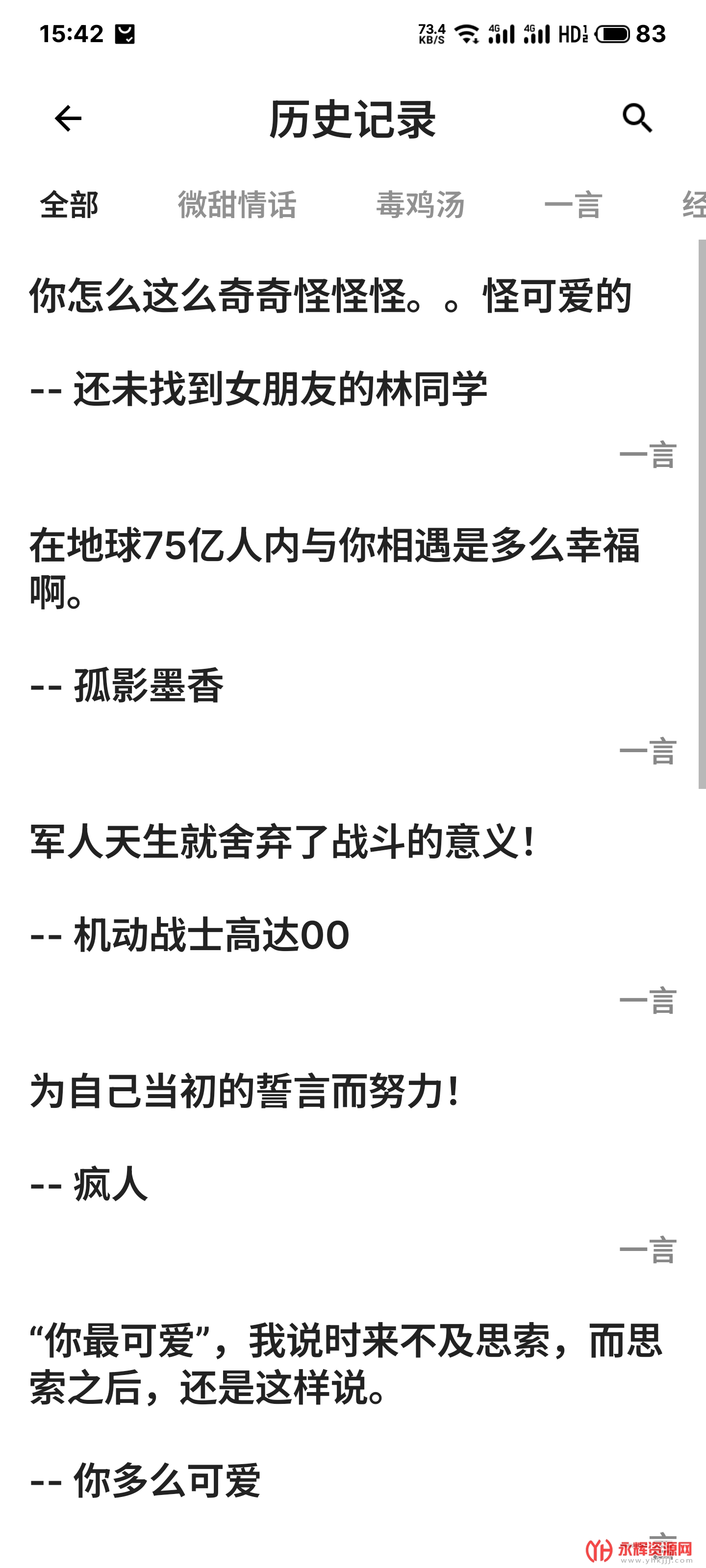
Task: Open search in history records
Action: pos(637,118)
